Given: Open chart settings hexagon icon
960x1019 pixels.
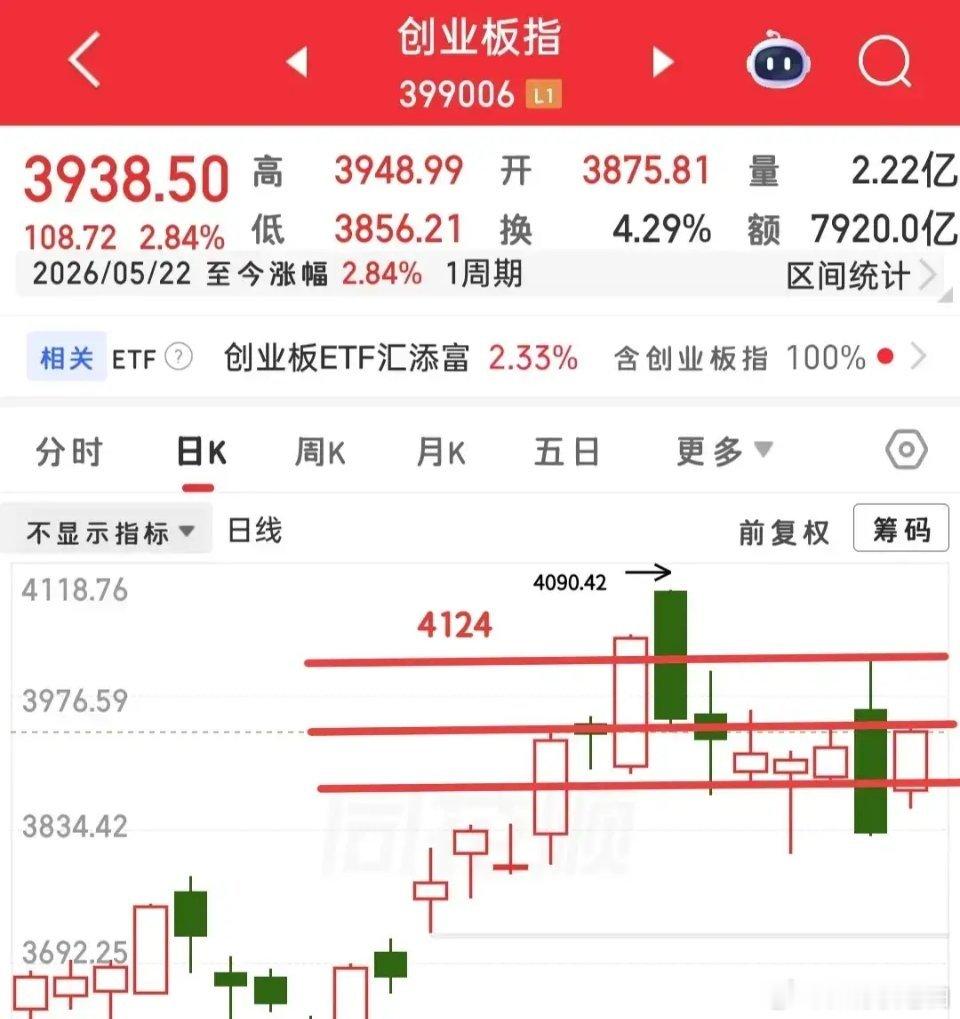Looking at the screenshot, I should (x=906, y=449).
